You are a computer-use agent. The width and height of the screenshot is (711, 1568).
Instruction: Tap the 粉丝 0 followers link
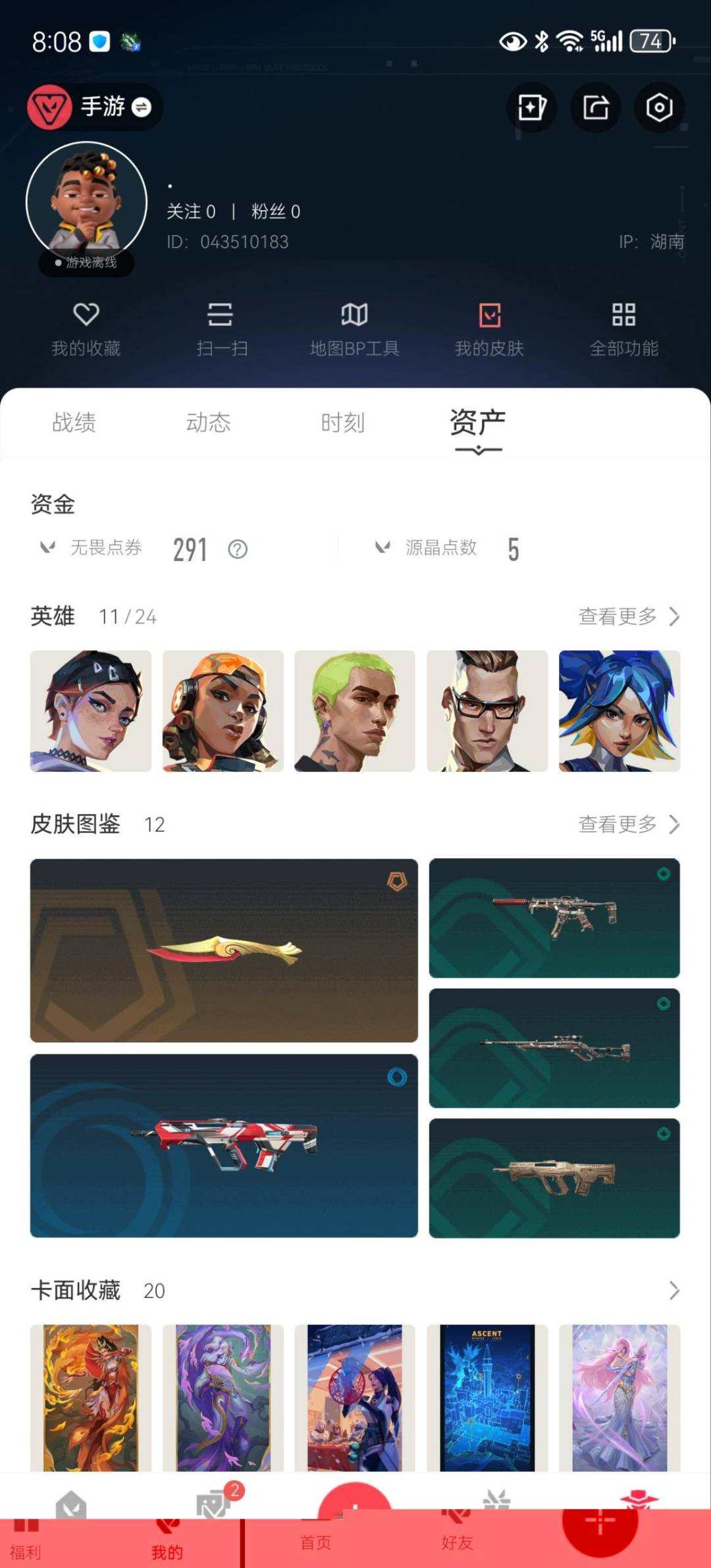click(x=274, y=211)
